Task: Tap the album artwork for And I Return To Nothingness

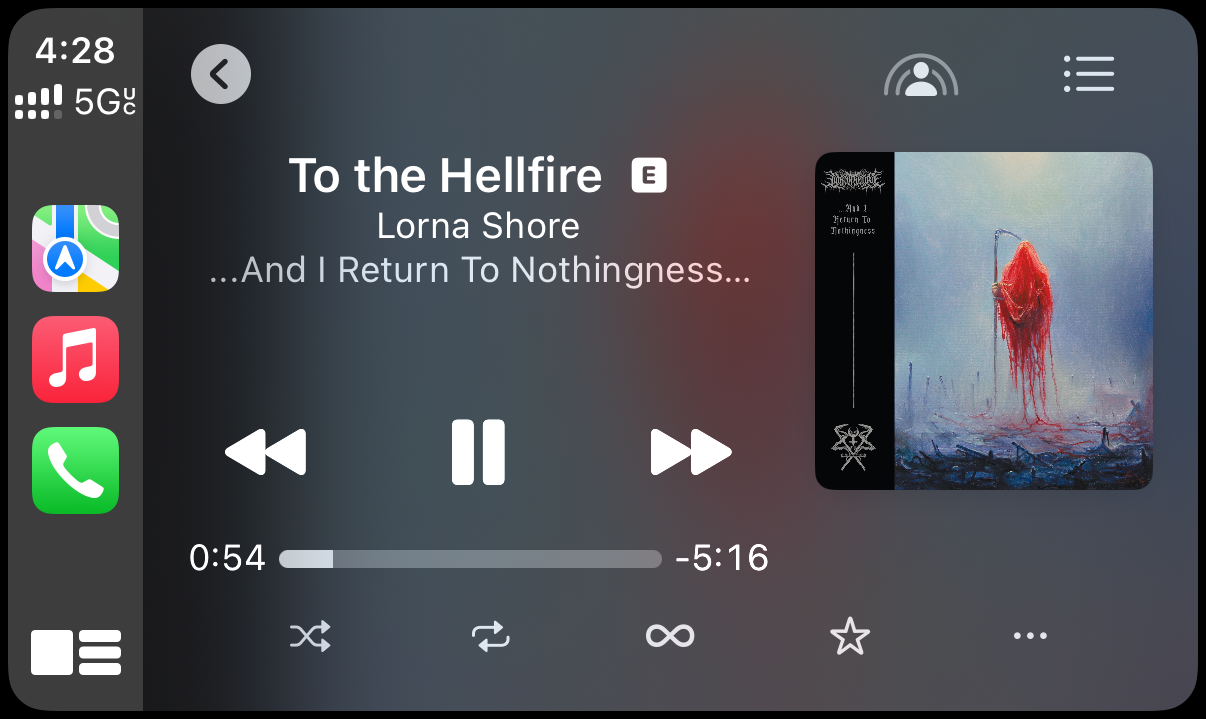Action: click(984, 321)
